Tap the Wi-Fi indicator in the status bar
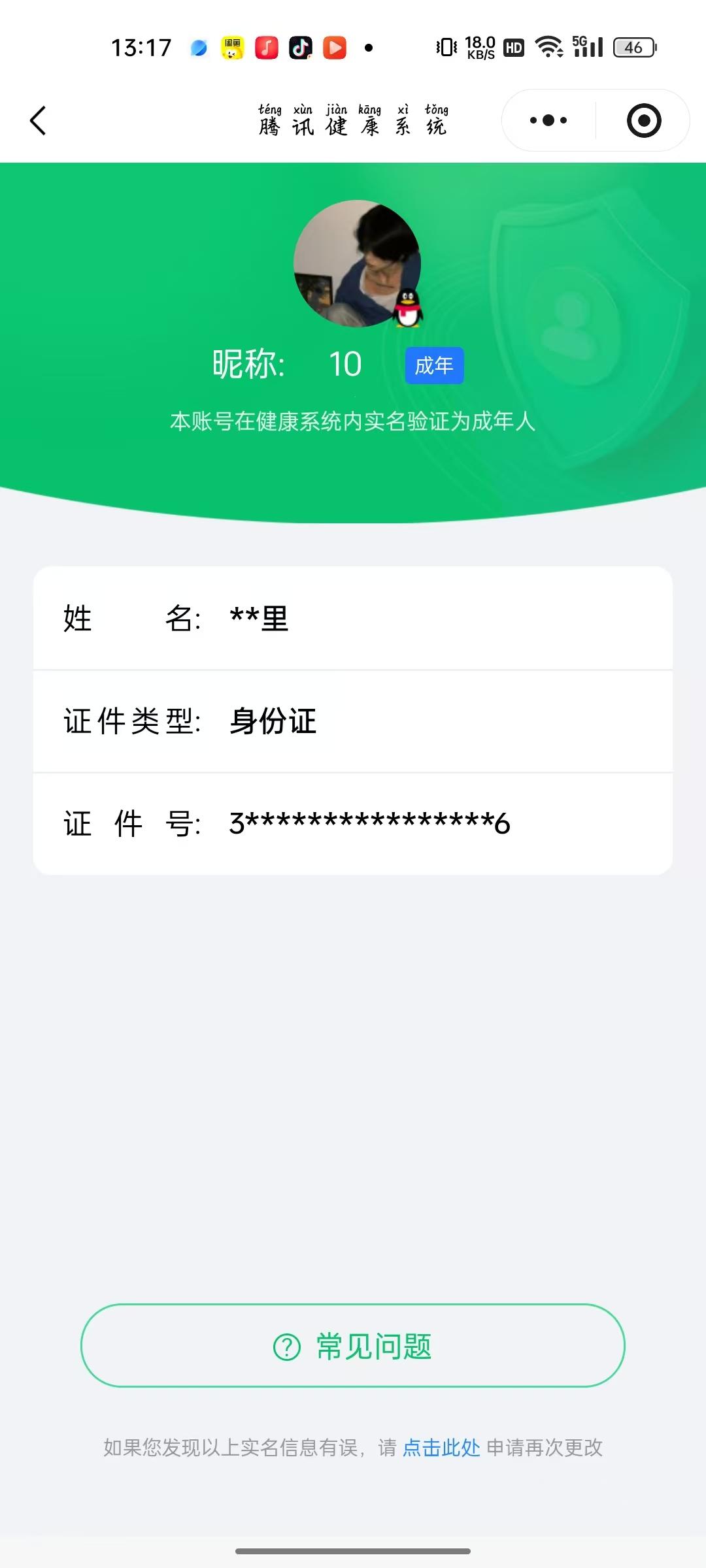This screenshot has height=1568, width=706. point(547,46)
